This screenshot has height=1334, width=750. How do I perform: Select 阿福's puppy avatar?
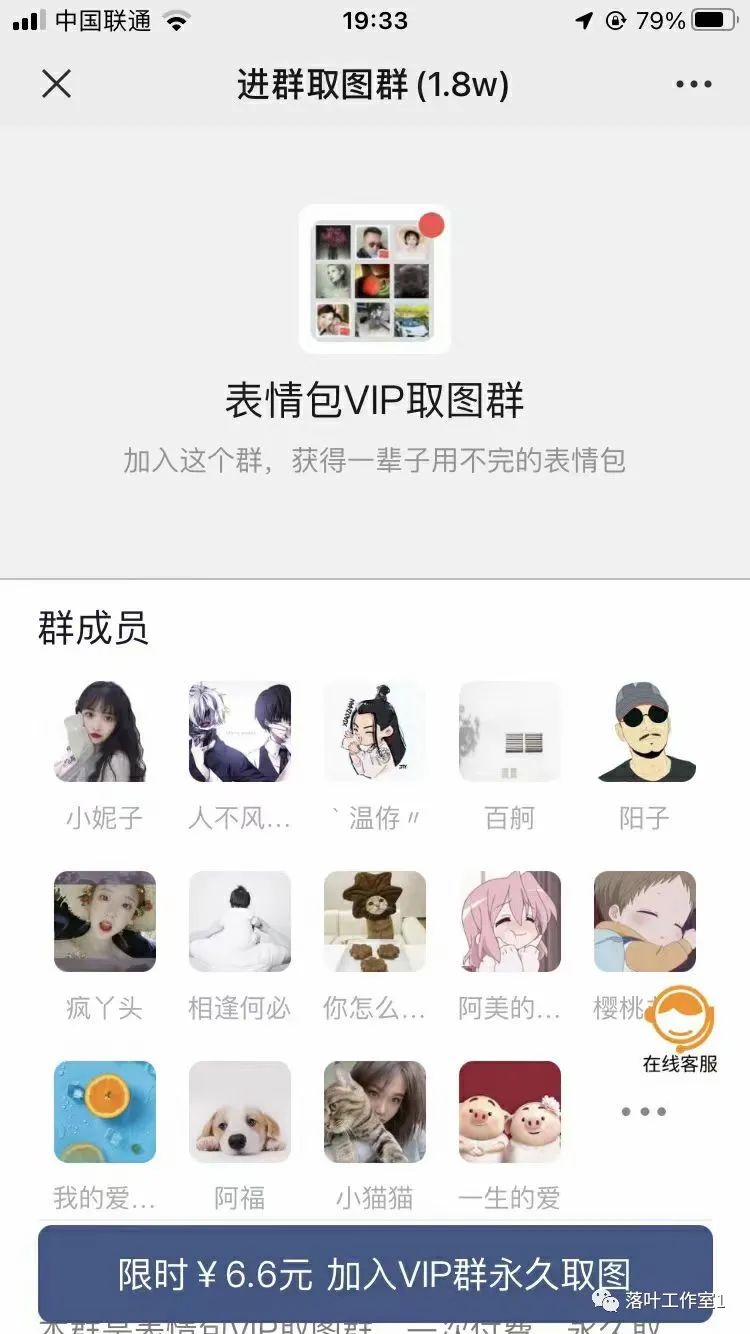(x=239, y=1111)
